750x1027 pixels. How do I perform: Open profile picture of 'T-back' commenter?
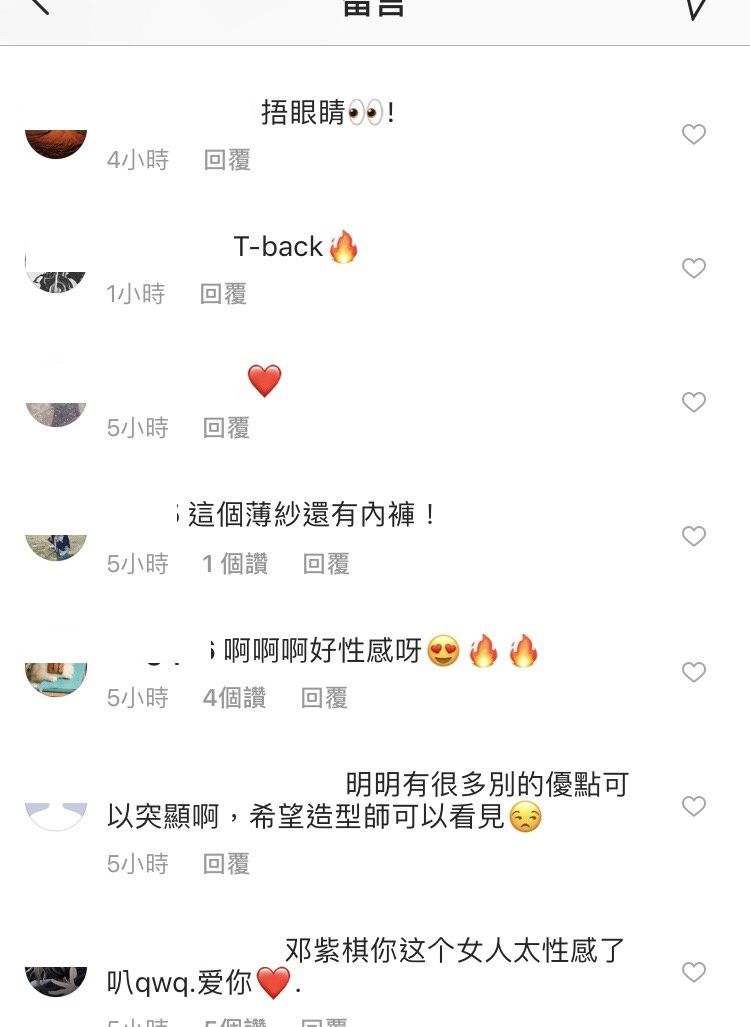click(x=56, y=270)
